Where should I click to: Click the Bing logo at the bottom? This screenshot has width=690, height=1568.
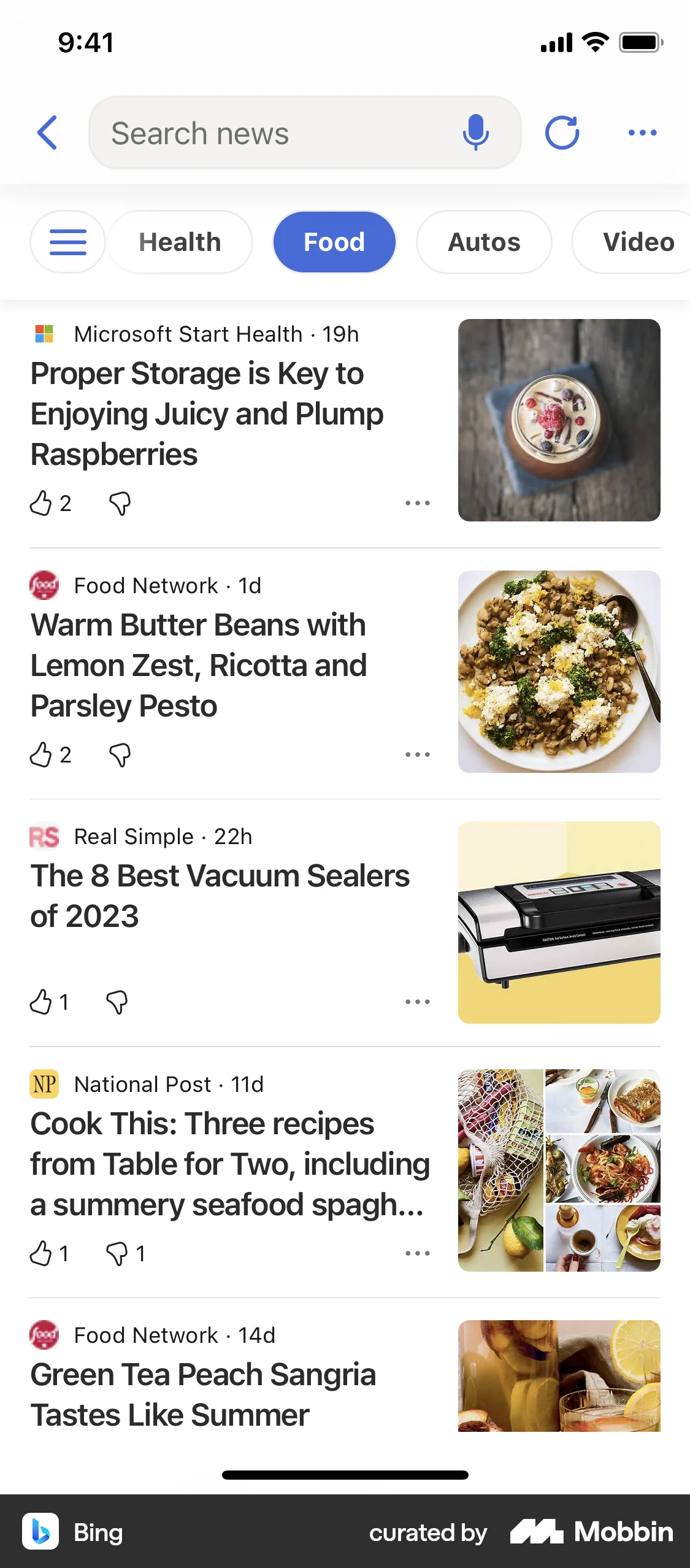[41, 1531]
